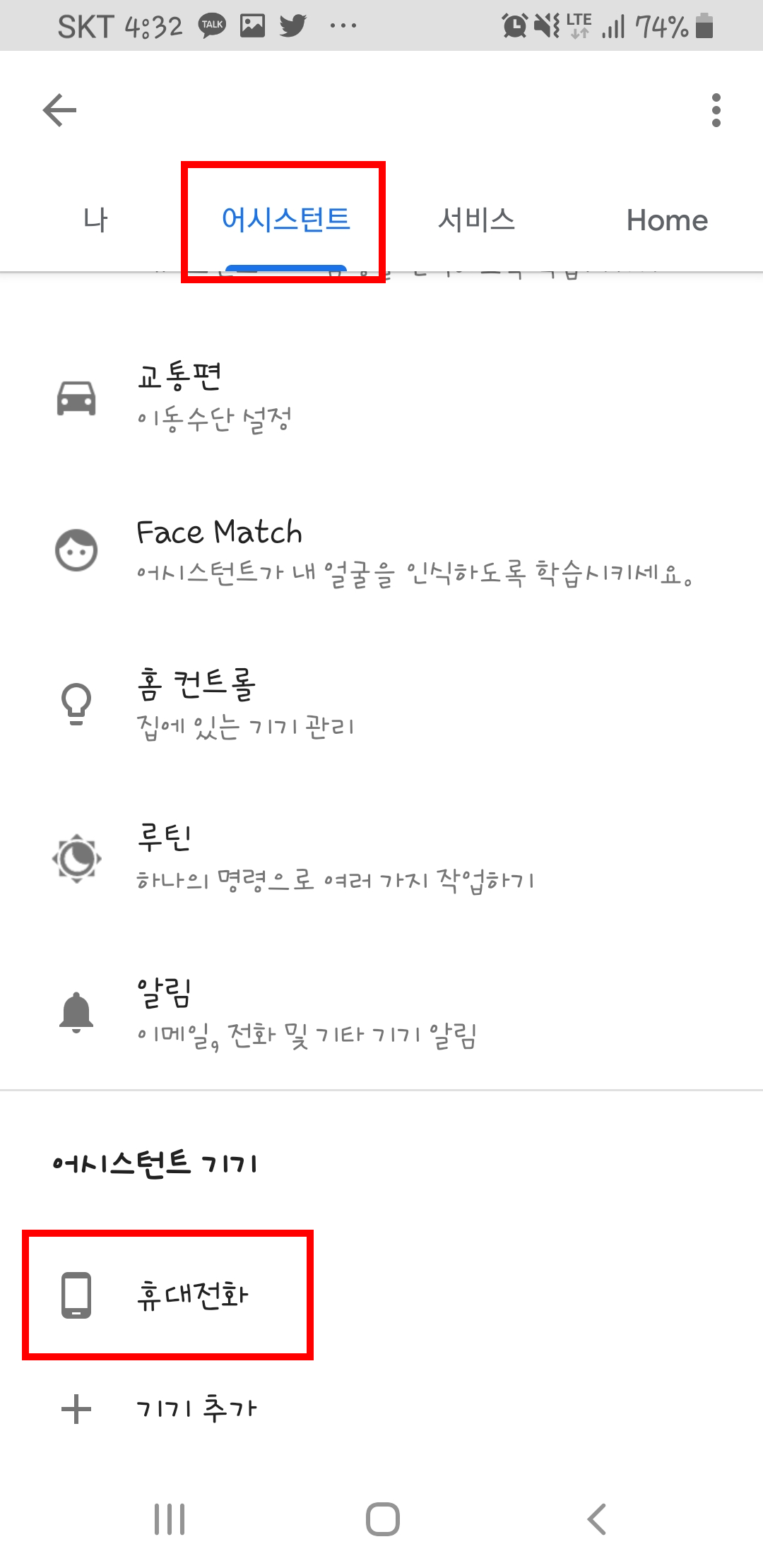Open the Home tab
The width and height of the screenshot is (763, 1568).
[x=667, y=220]
